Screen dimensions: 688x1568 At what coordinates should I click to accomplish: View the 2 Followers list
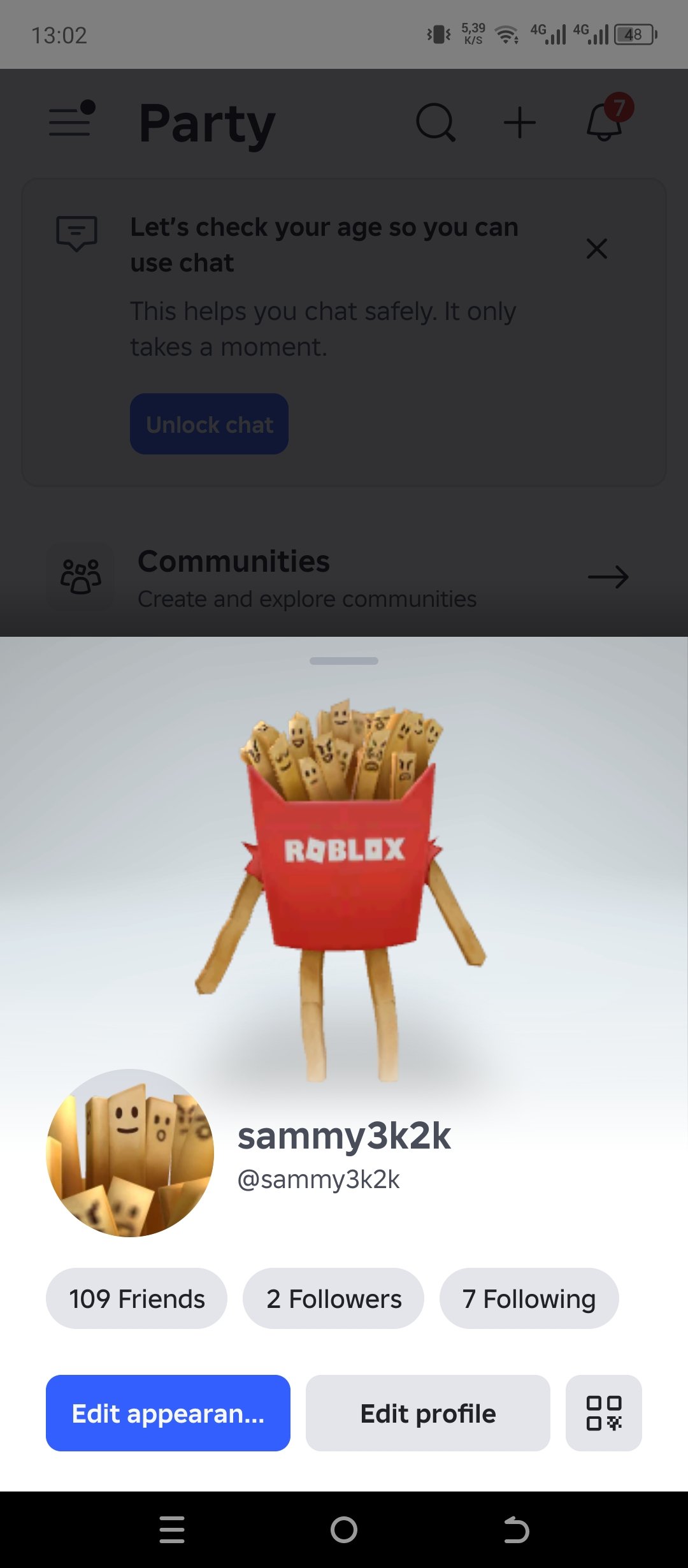[333, 1298]
